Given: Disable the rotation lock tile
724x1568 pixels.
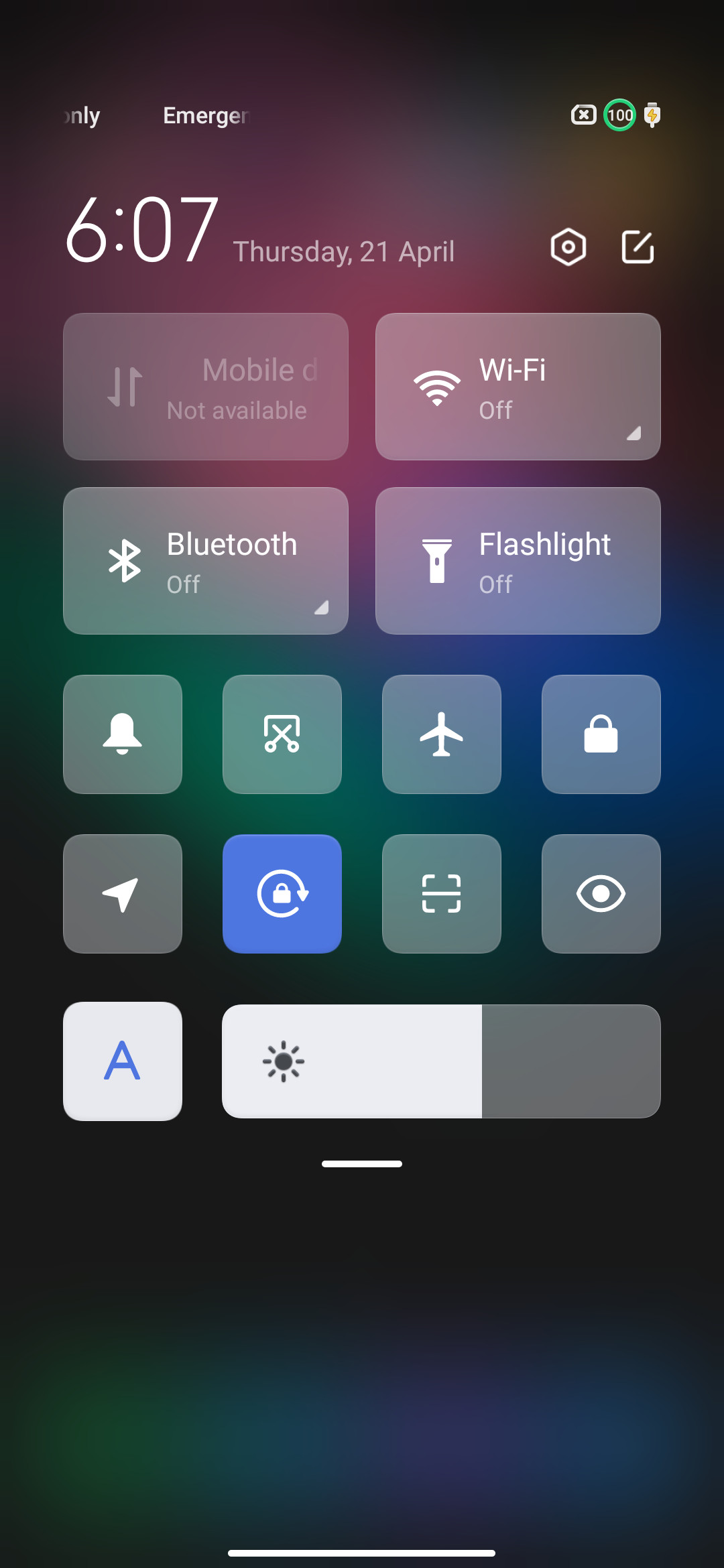Looking at the screenshot, I should [282, 894].
